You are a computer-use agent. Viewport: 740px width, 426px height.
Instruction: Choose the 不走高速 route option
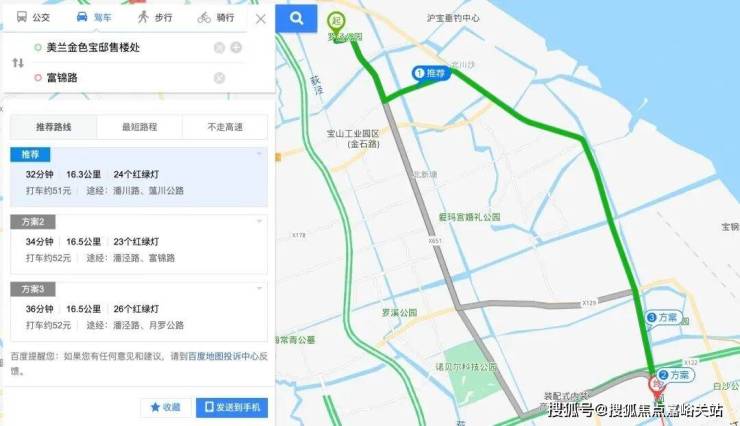coord(225,127)
